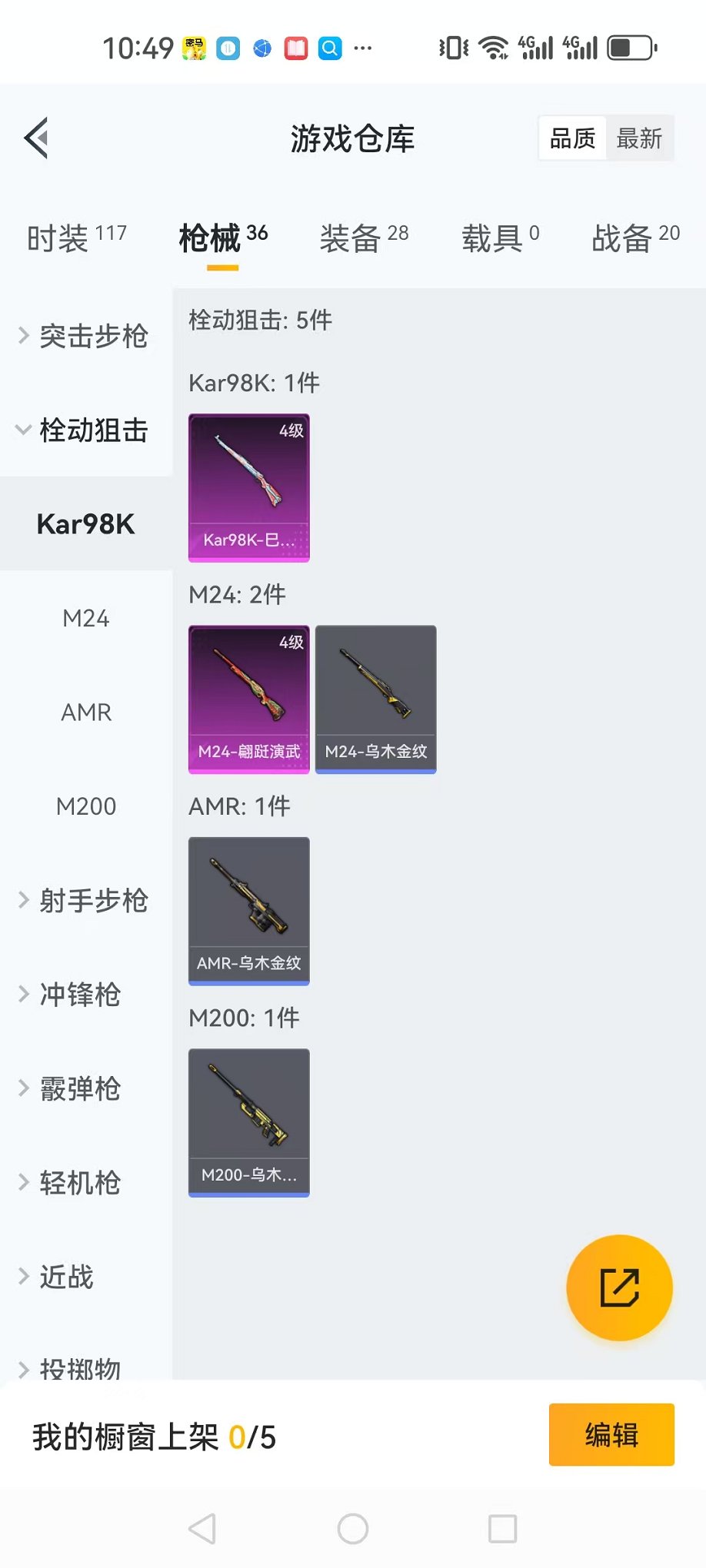Open the M24-乌木金纹 skin card
The width and height of the screenshot is (706, 1568).
(376, 699)
